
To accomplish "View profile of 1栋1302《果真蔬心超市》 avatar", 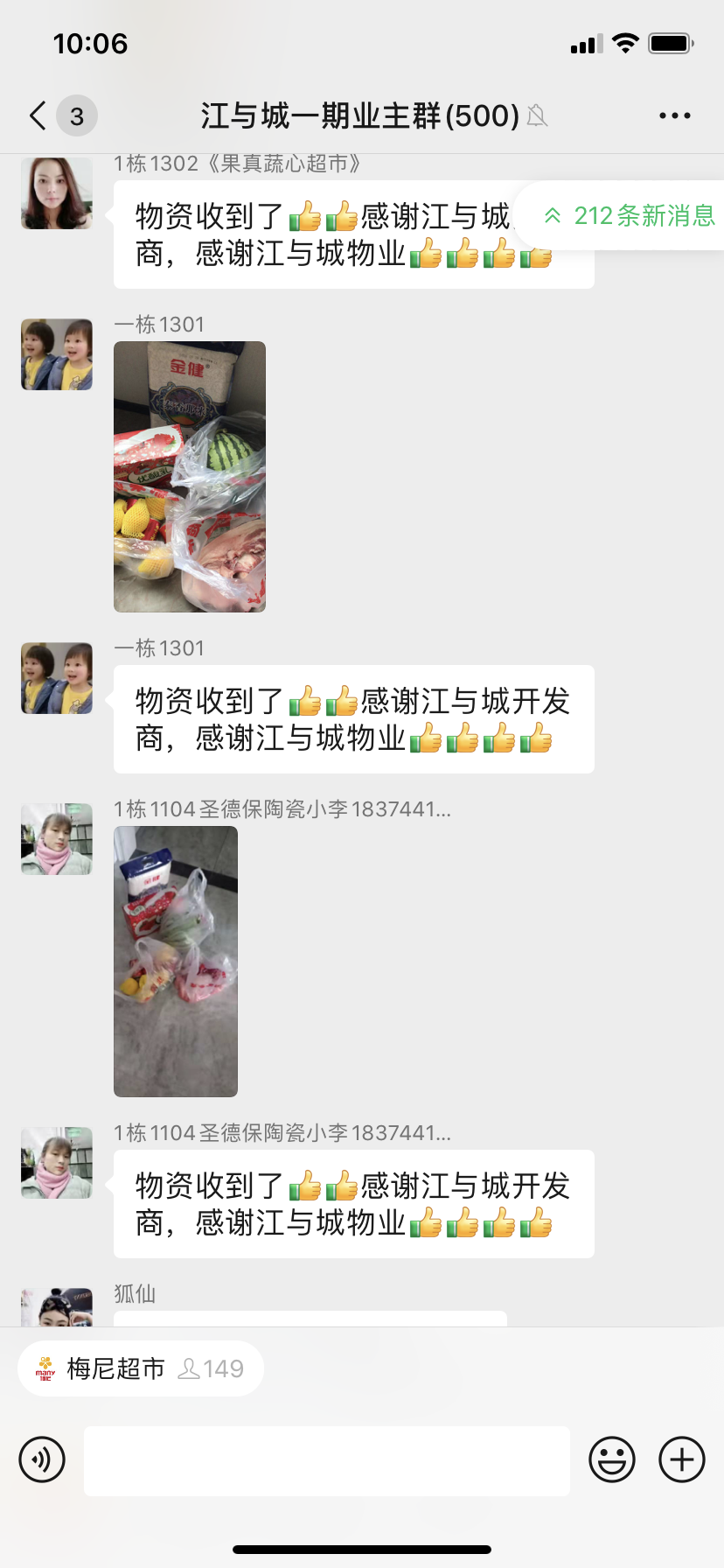I will click(57, 193).
